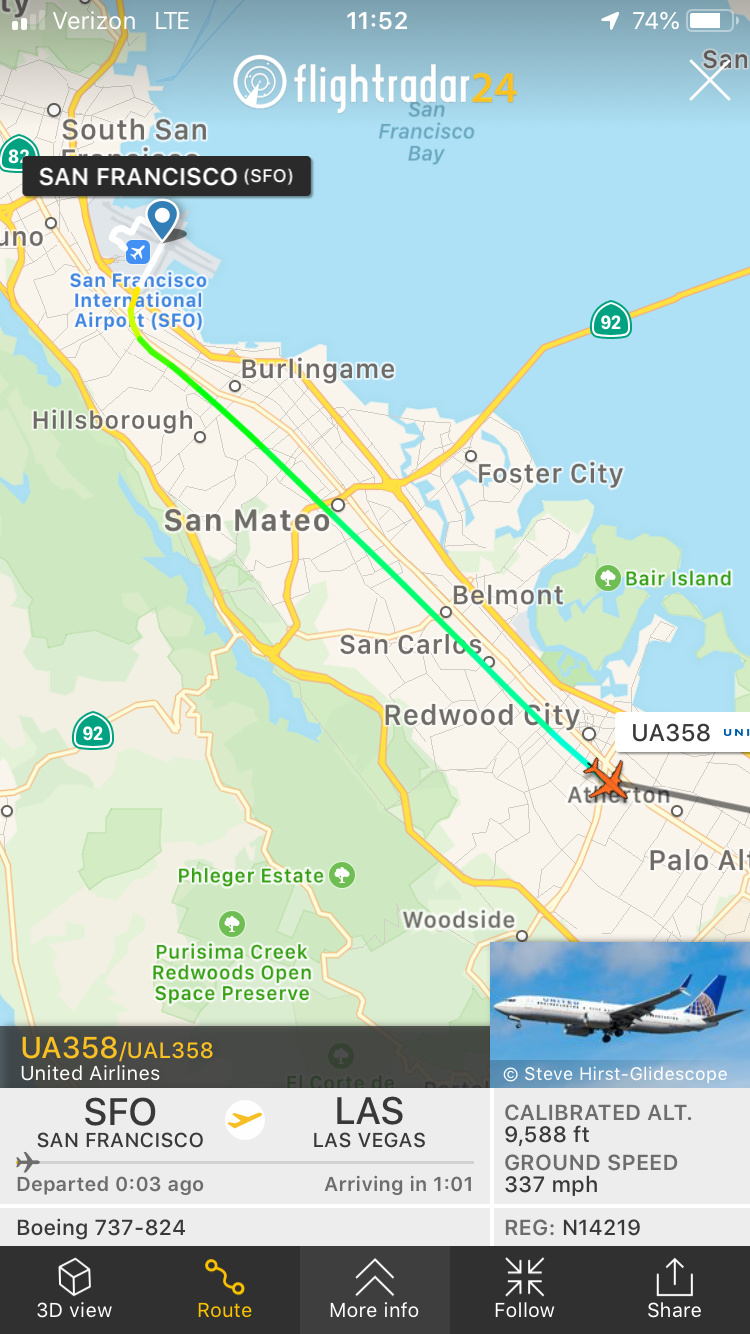
Task: Open the SAN FRANCISCO (SFO) airport label
Action: 166,177
